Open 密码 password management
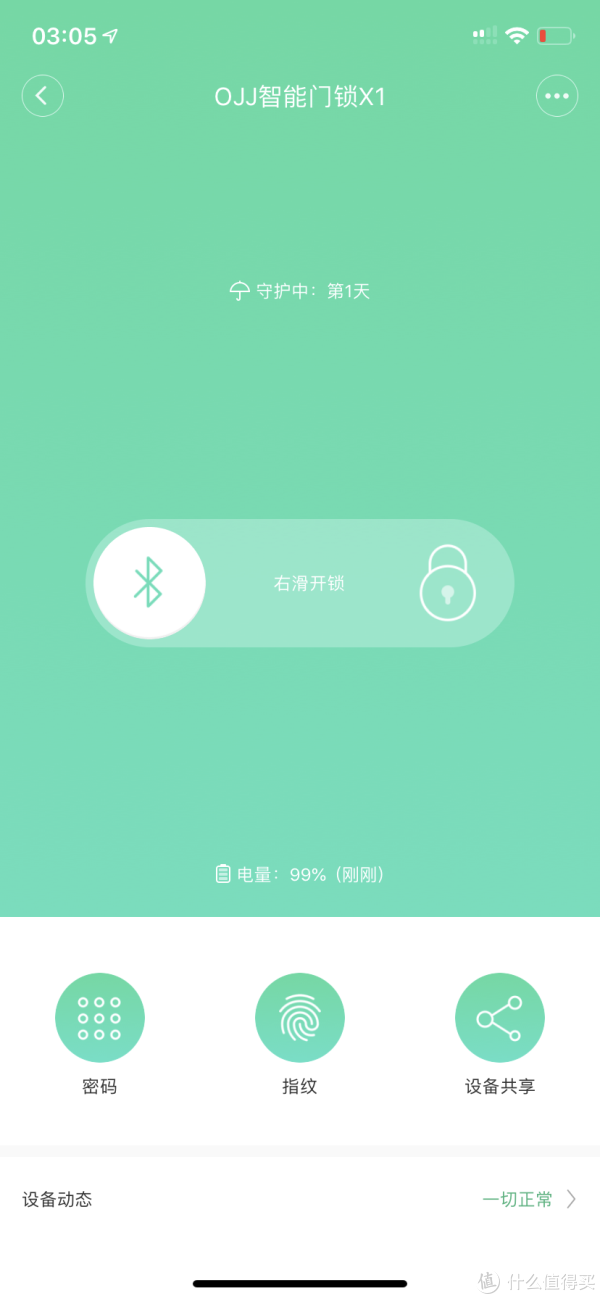 [99, 1018]
